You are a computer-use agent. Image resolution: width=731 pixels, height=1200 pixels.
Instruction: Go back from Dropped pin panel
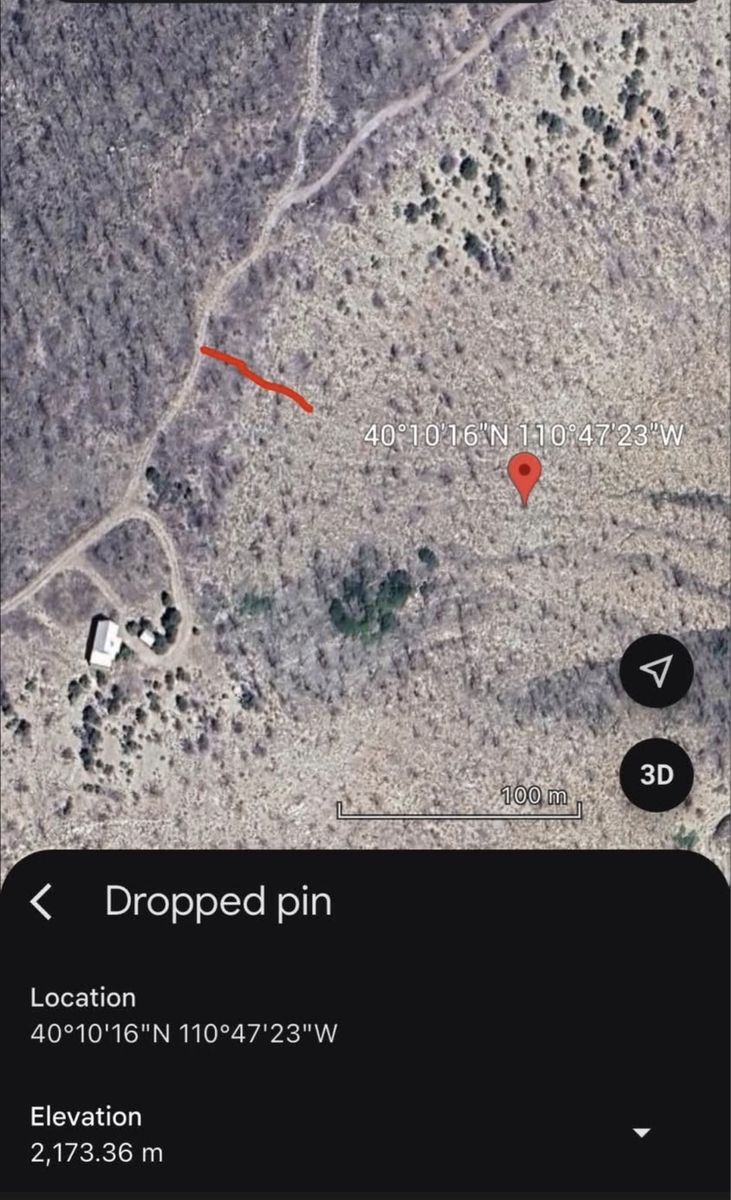pos(42,902)
